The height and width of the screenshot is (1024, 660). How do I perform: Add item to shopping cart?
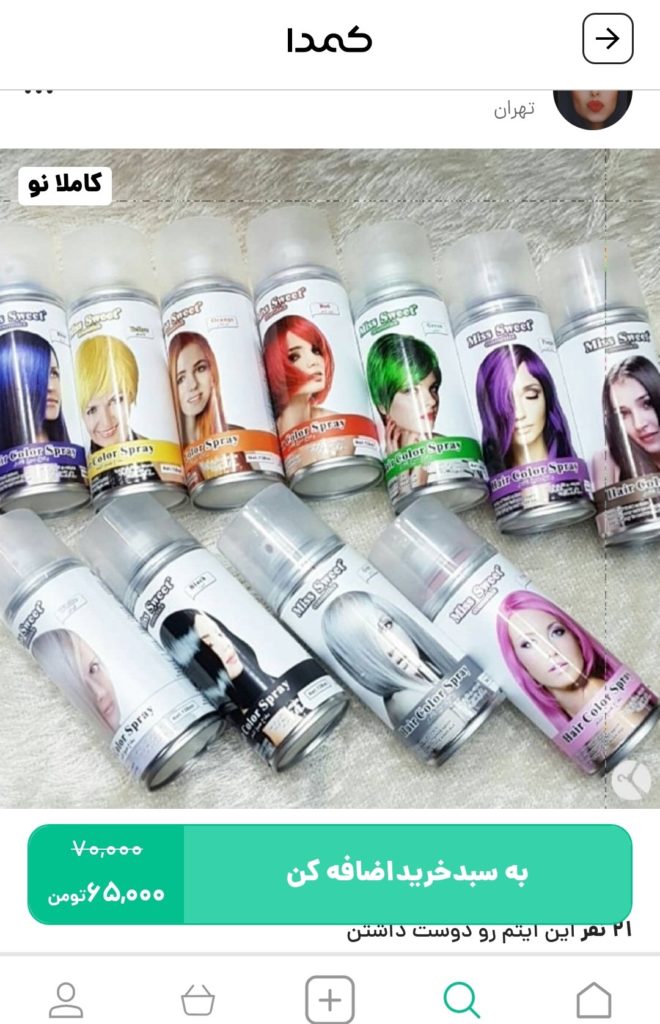tap(407, 873)
